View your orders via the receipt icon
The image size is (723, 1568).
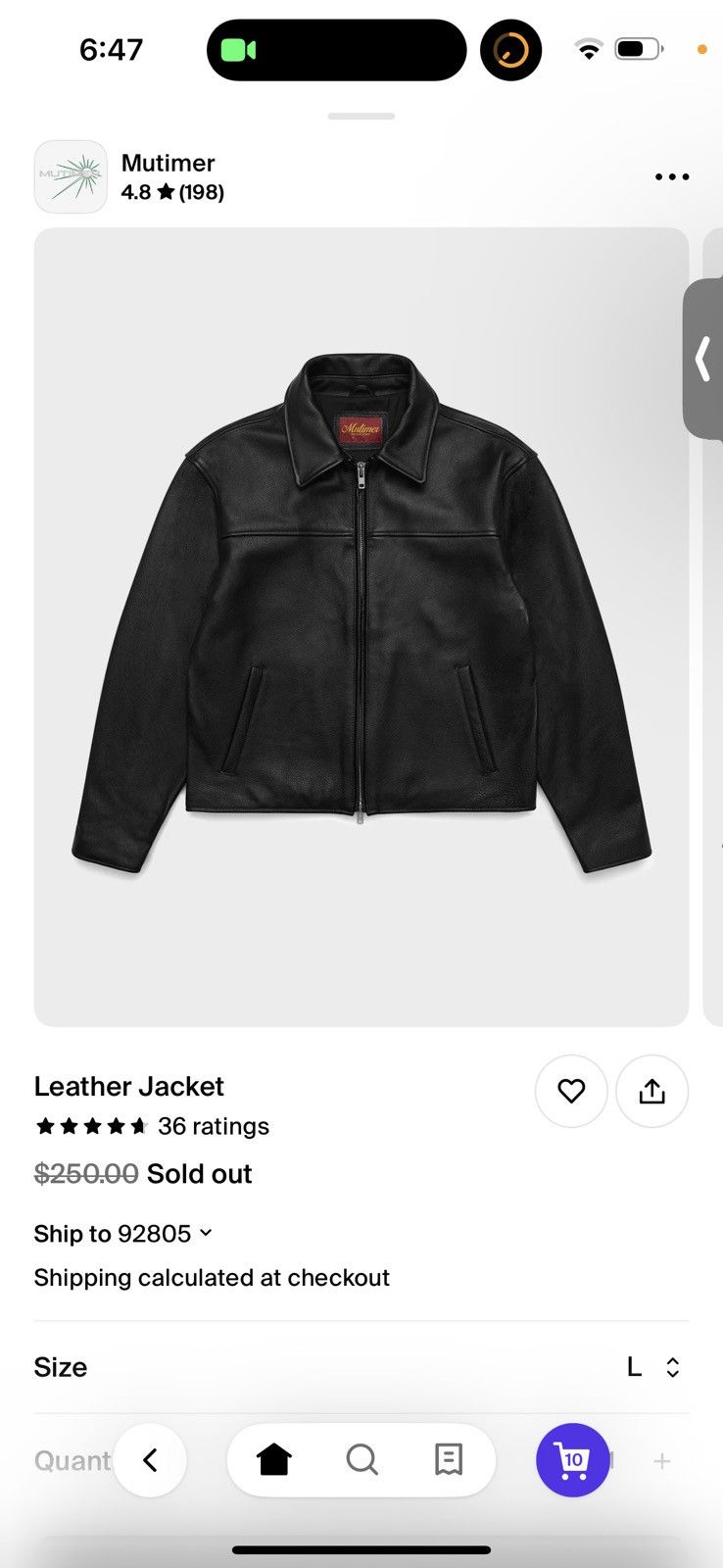coord(448,1459)
